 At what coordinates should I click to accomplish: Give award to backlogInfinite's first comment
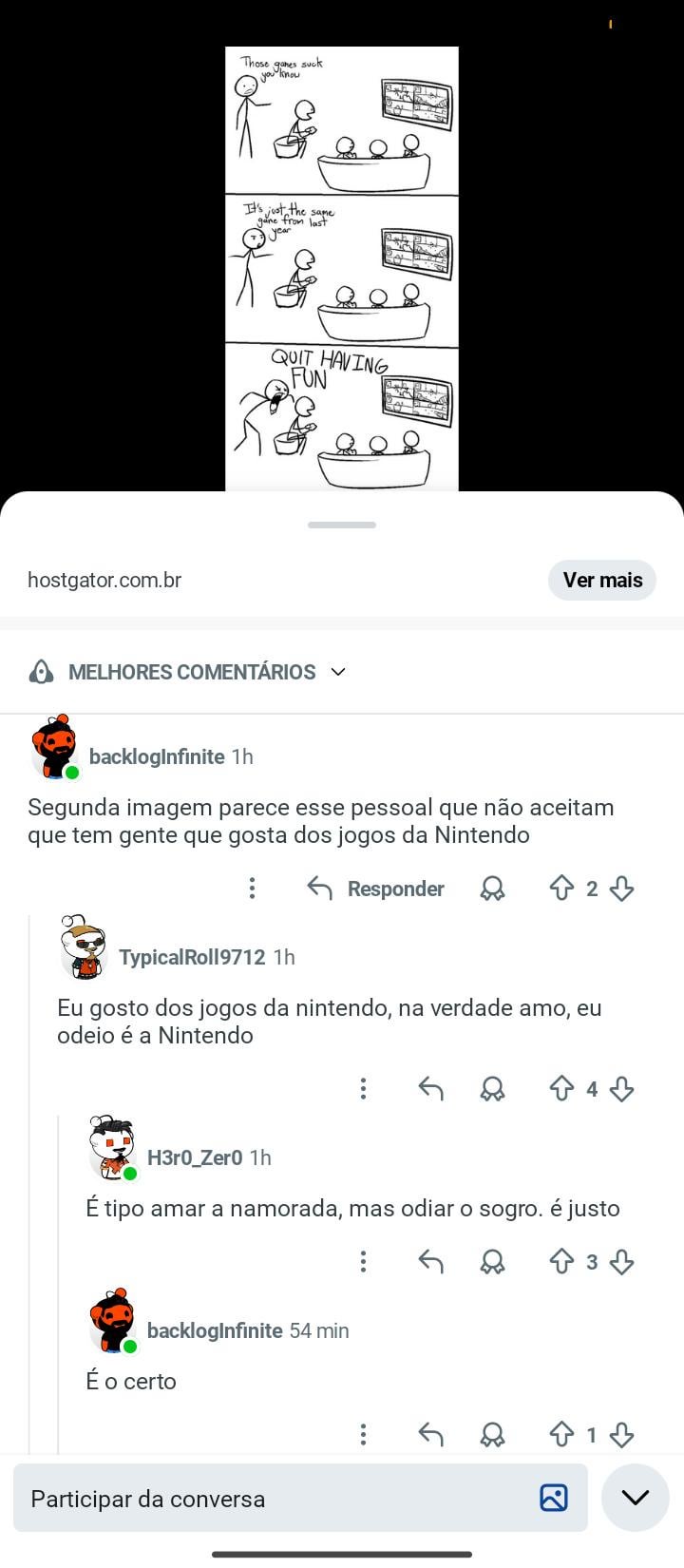[x=492, y=889]
